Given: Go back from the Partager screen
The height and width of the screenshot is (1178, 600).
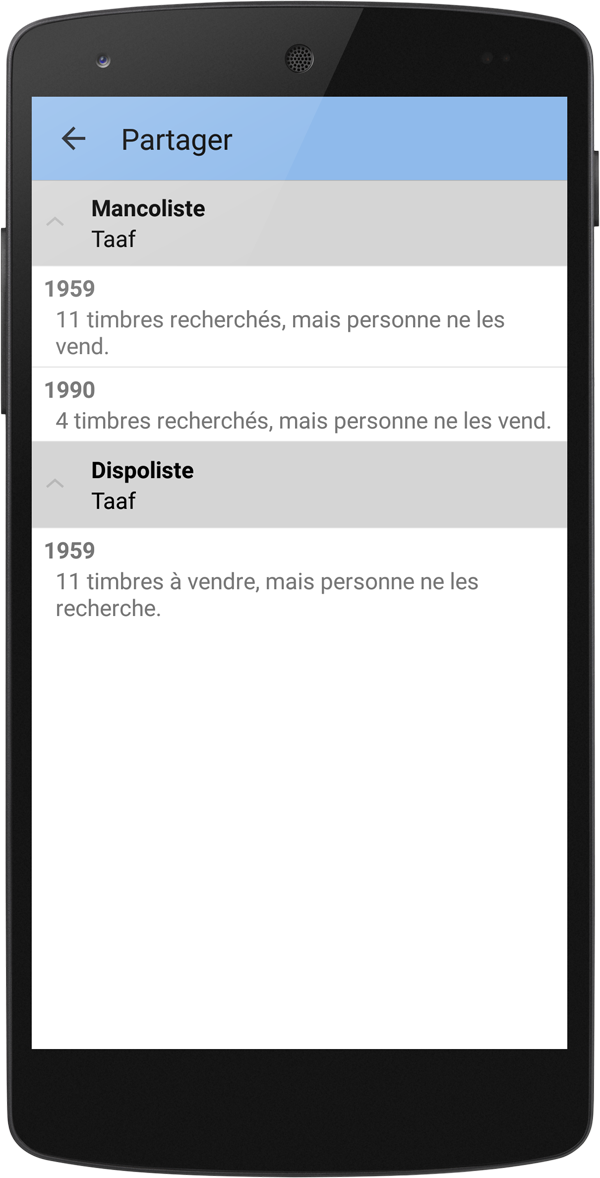Looking at the screenshot, I should 74,139.
